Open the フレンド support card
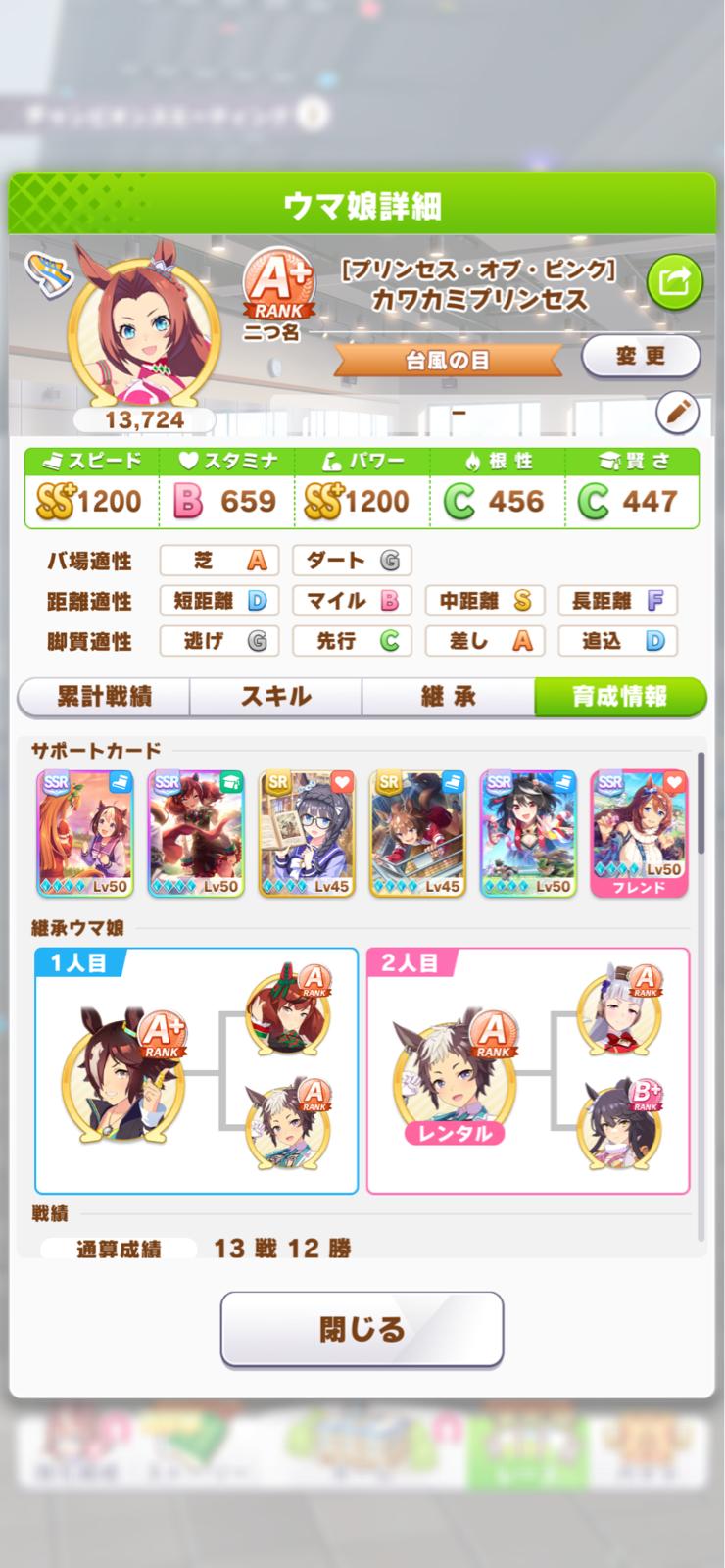 click(x=639, y=833)
